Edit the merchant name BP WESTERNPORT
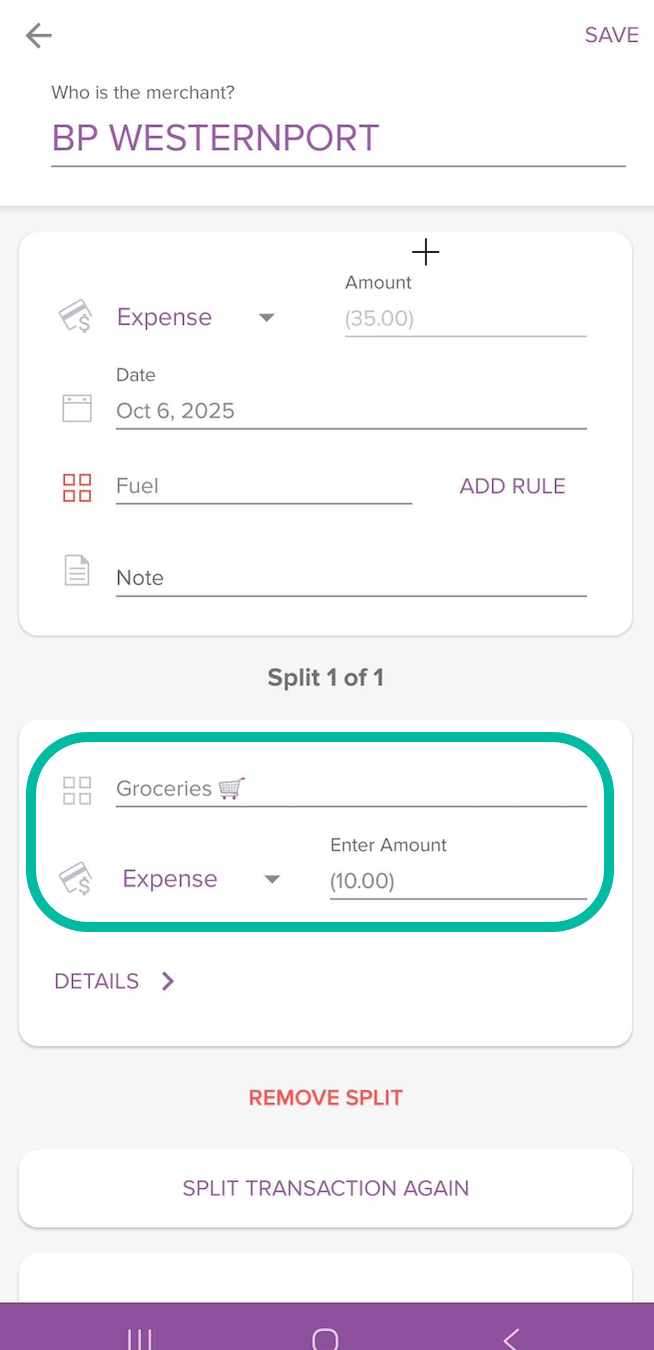Viewport: 654px width, 1350px height. coord(338,138)
